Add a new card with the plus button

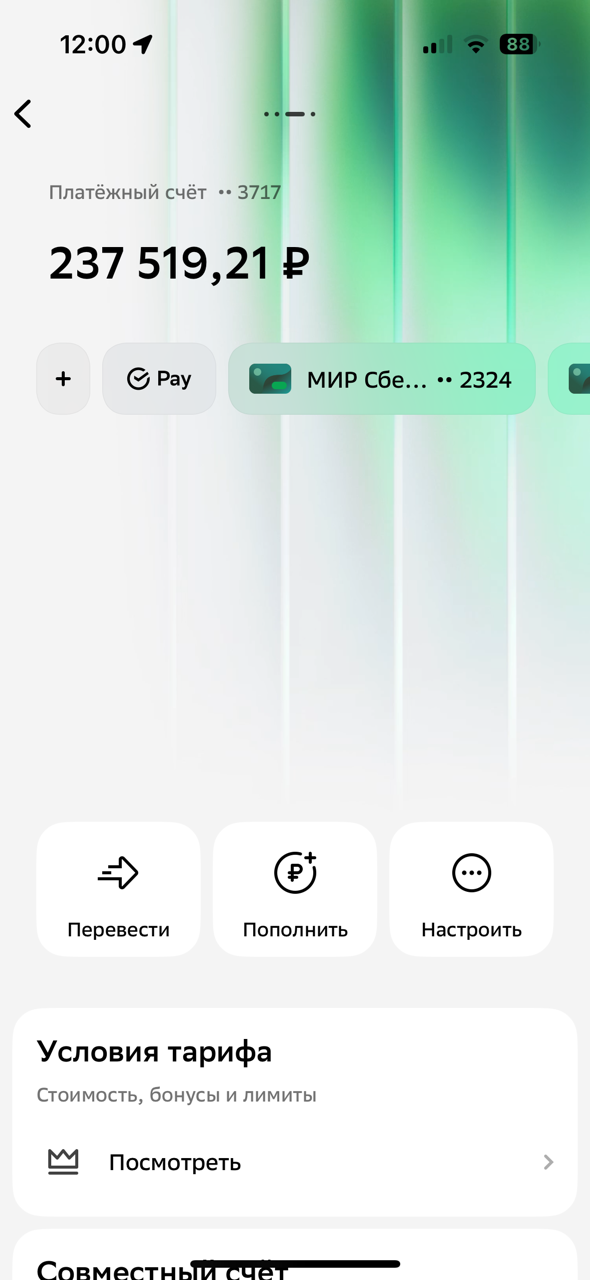(63, 379)
